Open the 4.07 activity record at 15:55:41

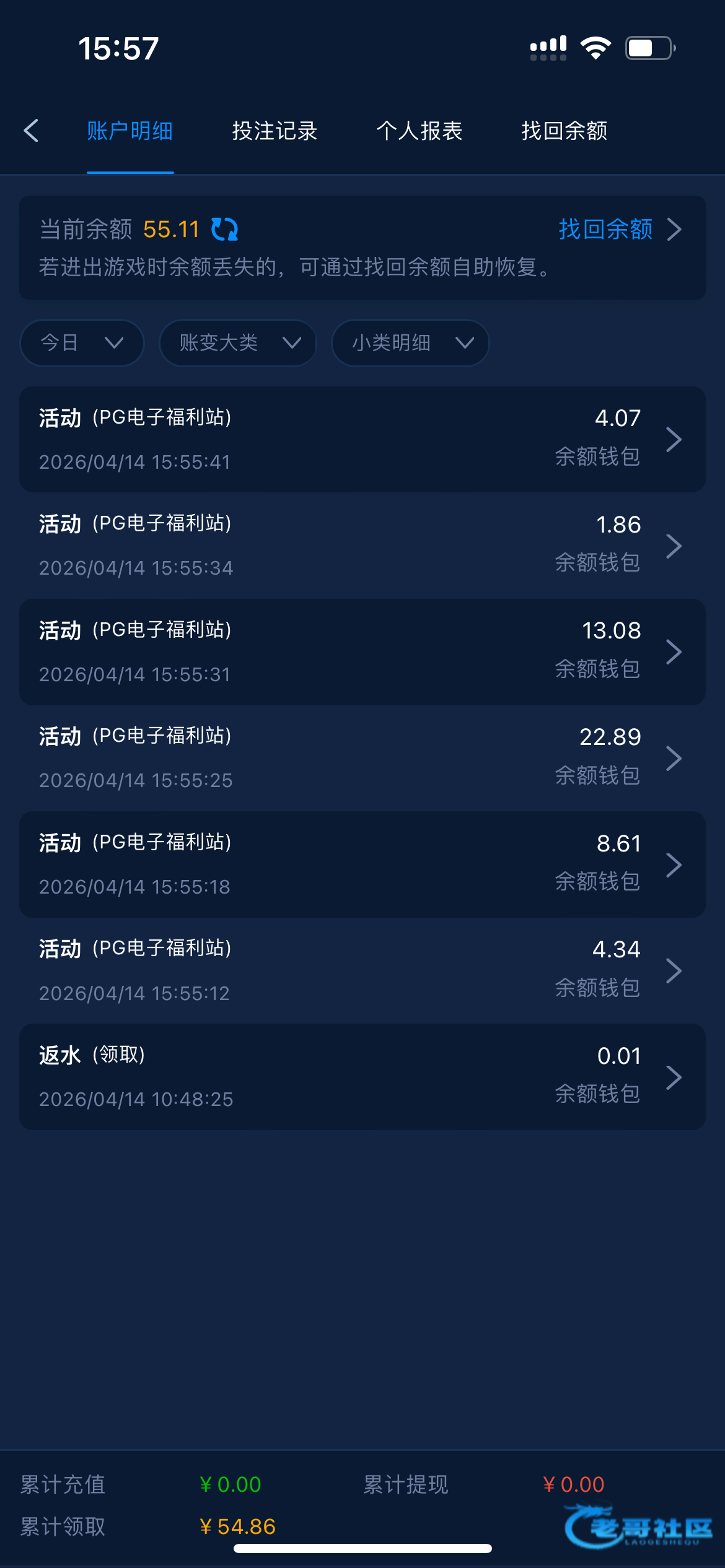pos(362,440)
